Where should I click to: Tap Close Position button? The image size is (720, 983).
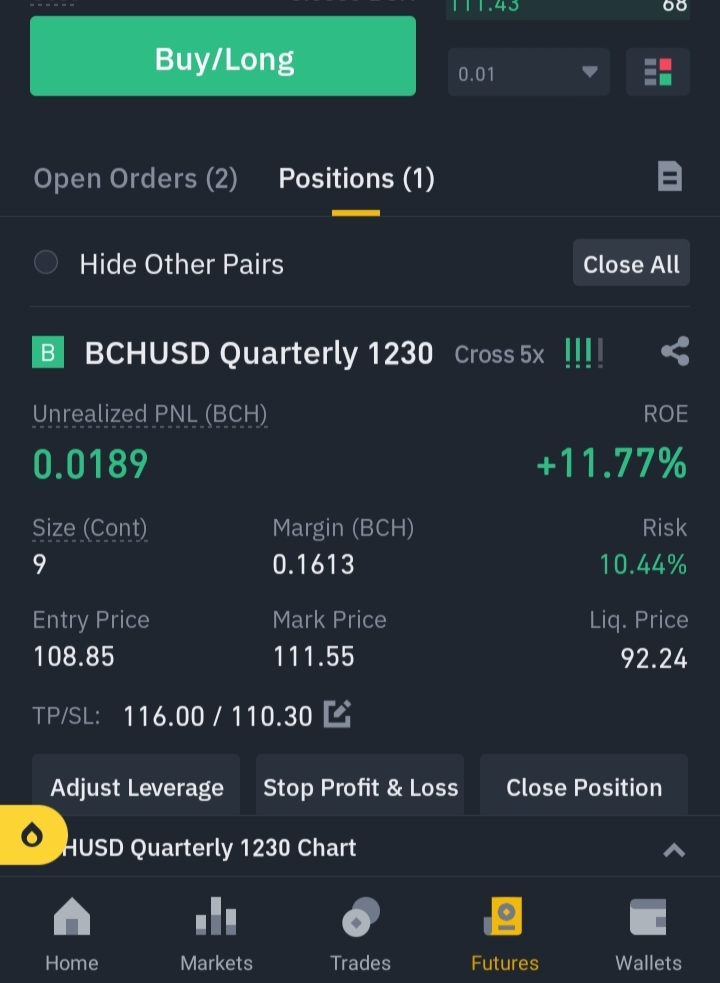click(584, 787)
